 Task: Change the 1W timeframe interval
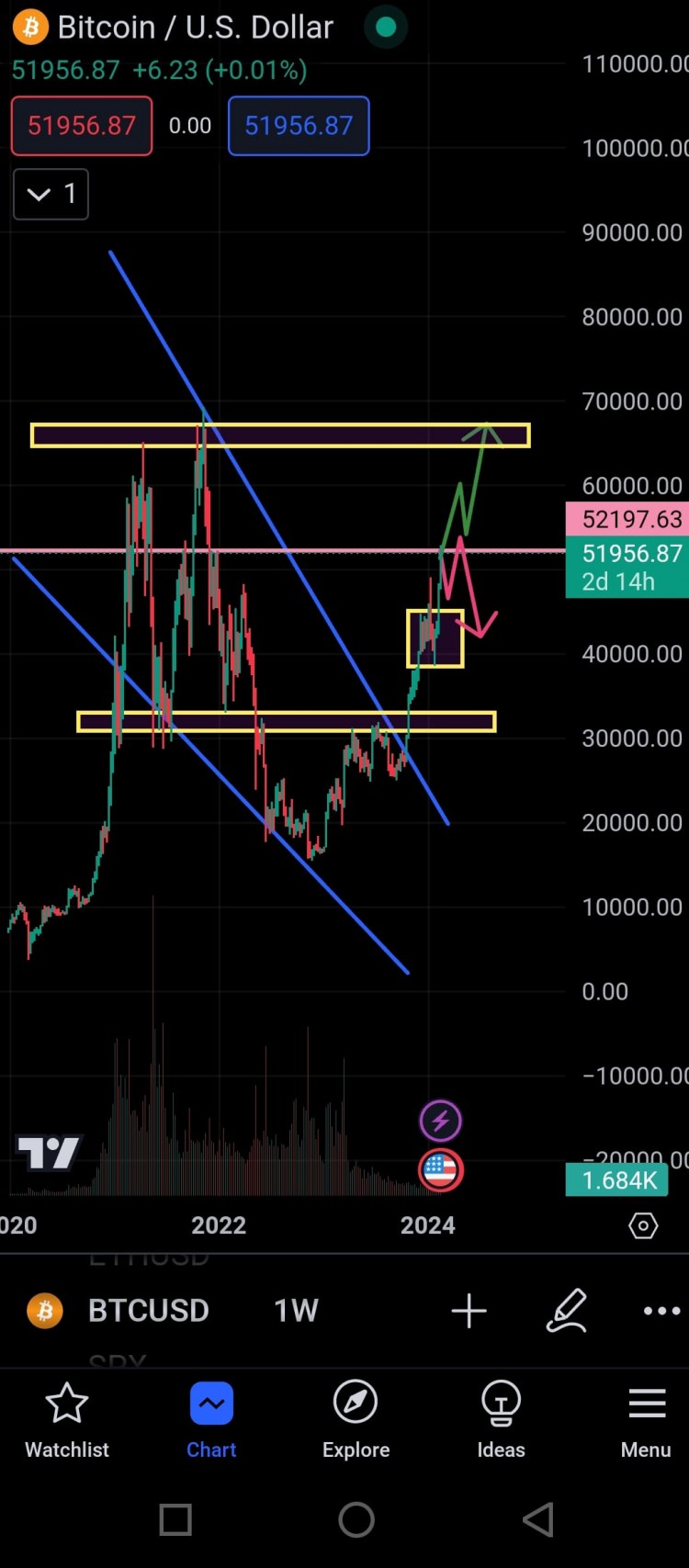(296, 1311)
